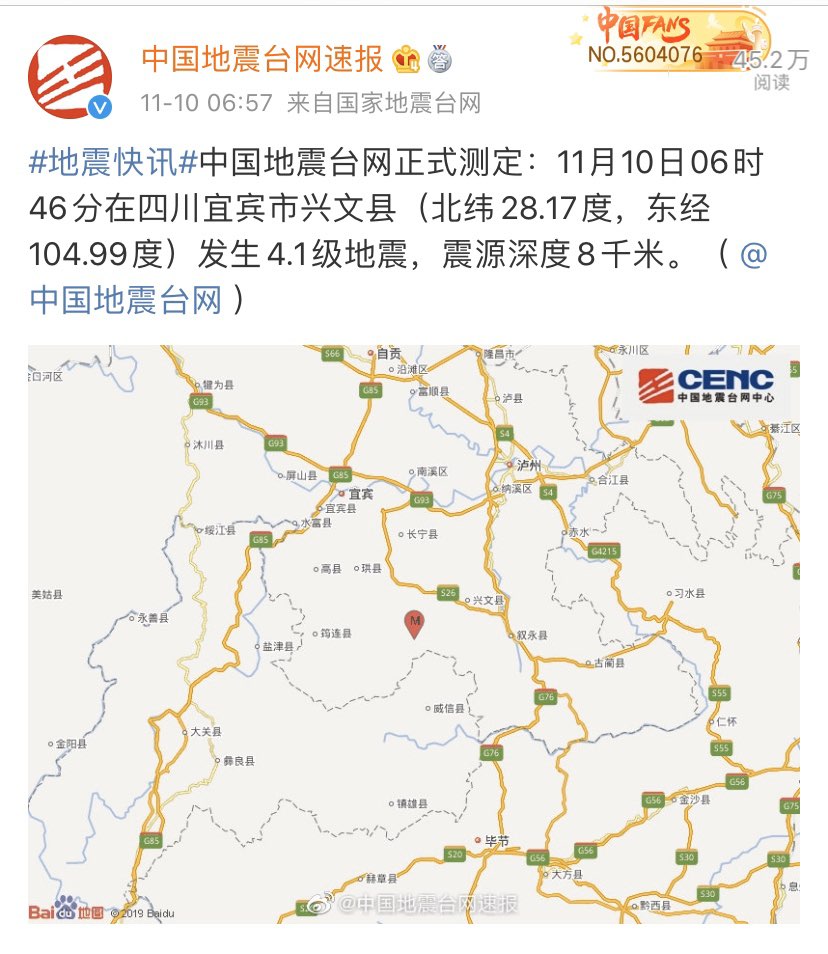Open the 中国地震台网速报 profile avatar

[69, 77]
